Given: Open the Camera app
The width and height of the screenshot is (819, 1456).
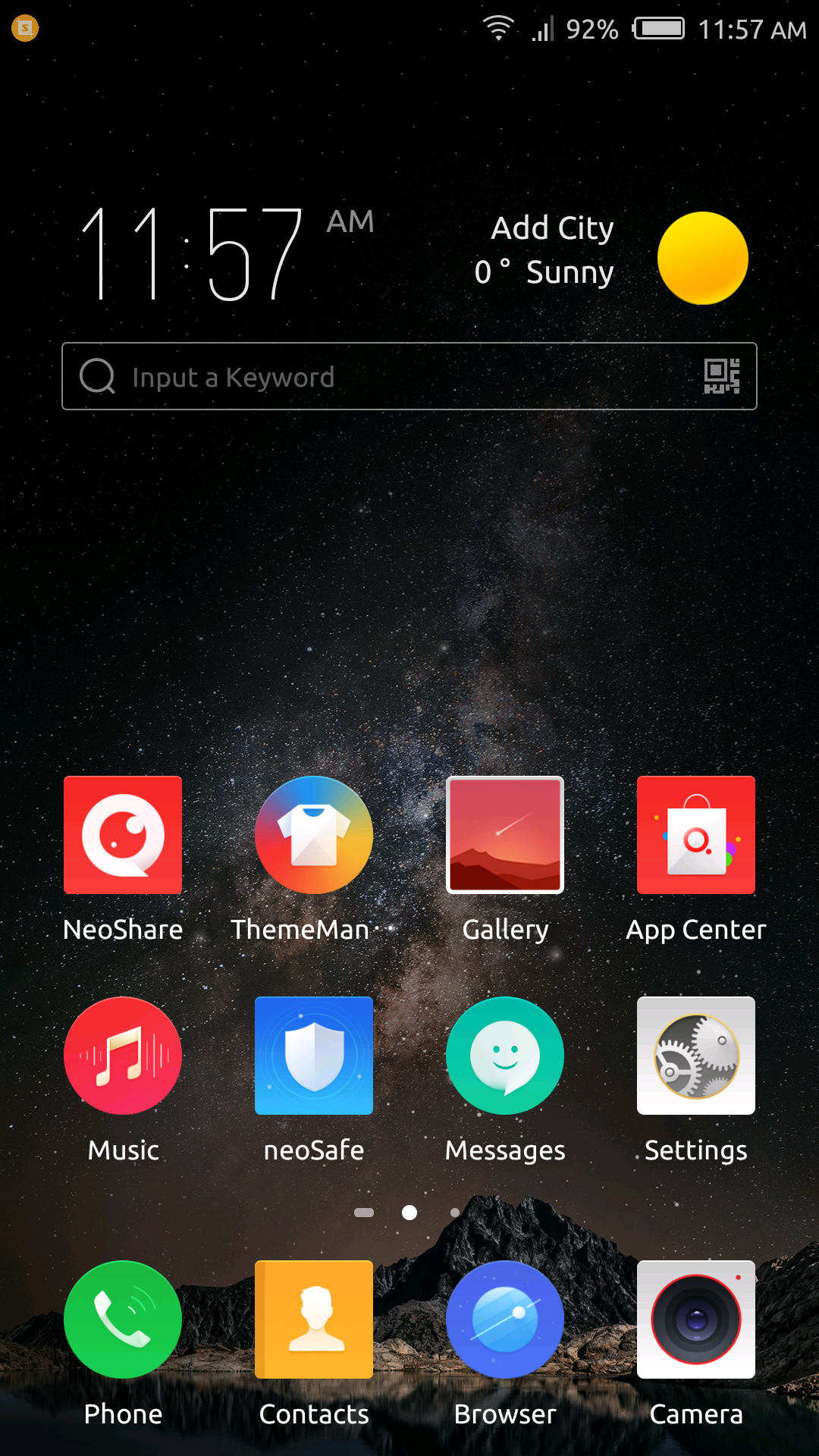Looking at the screenshot, I should click(x=696, y=1319).
